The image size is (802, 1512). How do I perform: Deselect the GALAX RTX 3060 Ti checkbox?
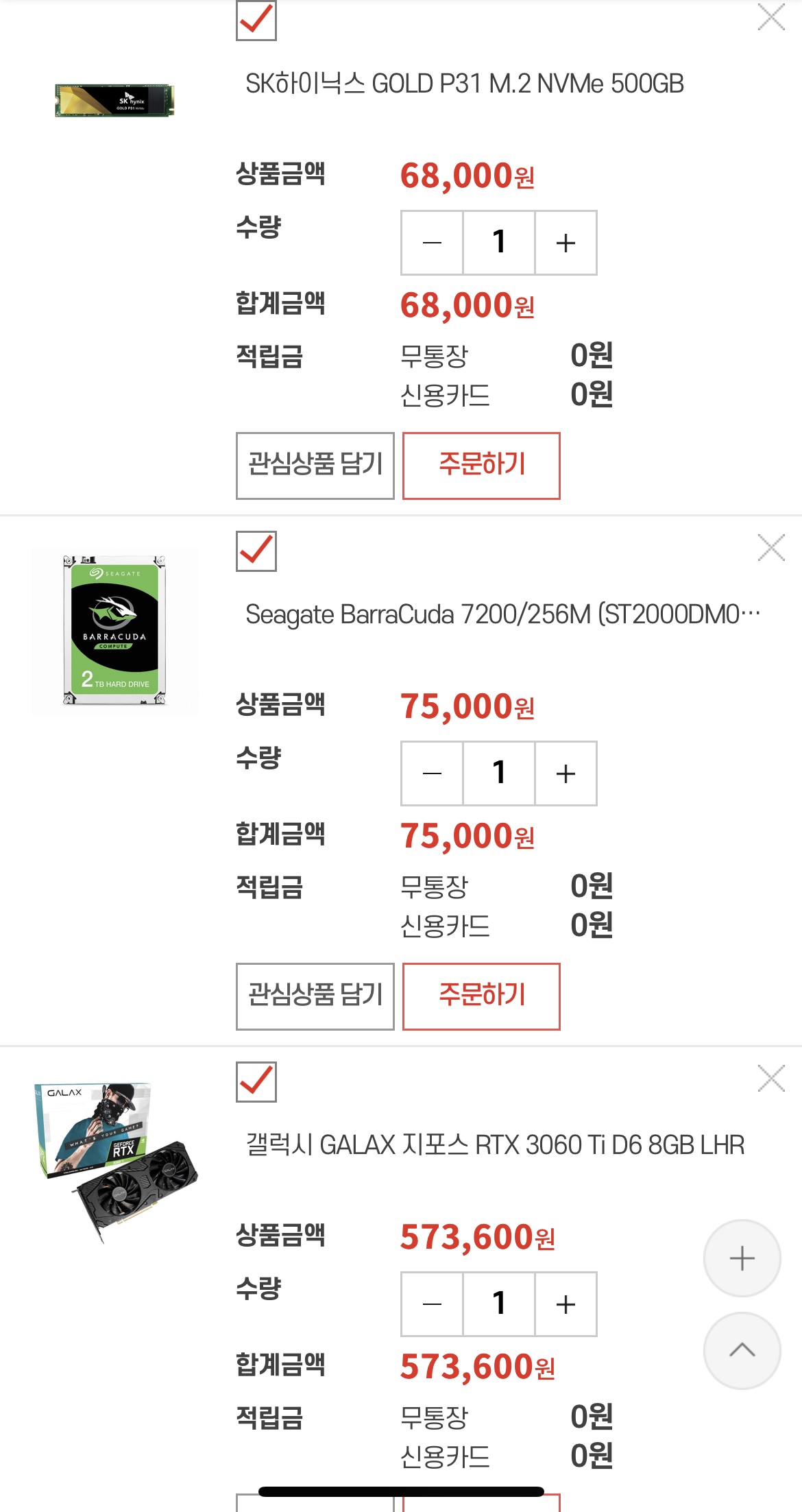[256, 1081]
